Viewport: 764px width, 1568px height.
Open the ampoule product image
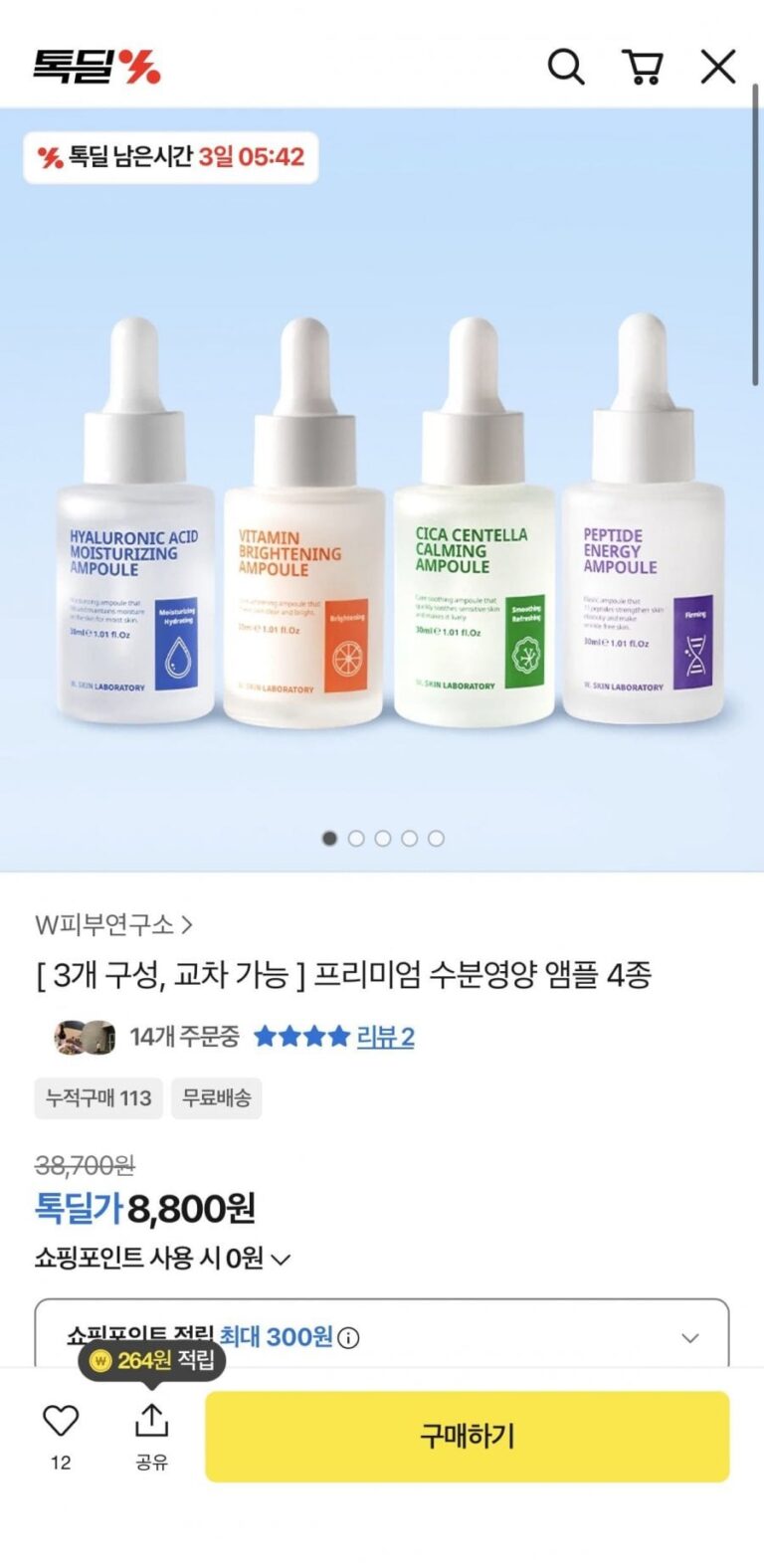coord(382,517)
